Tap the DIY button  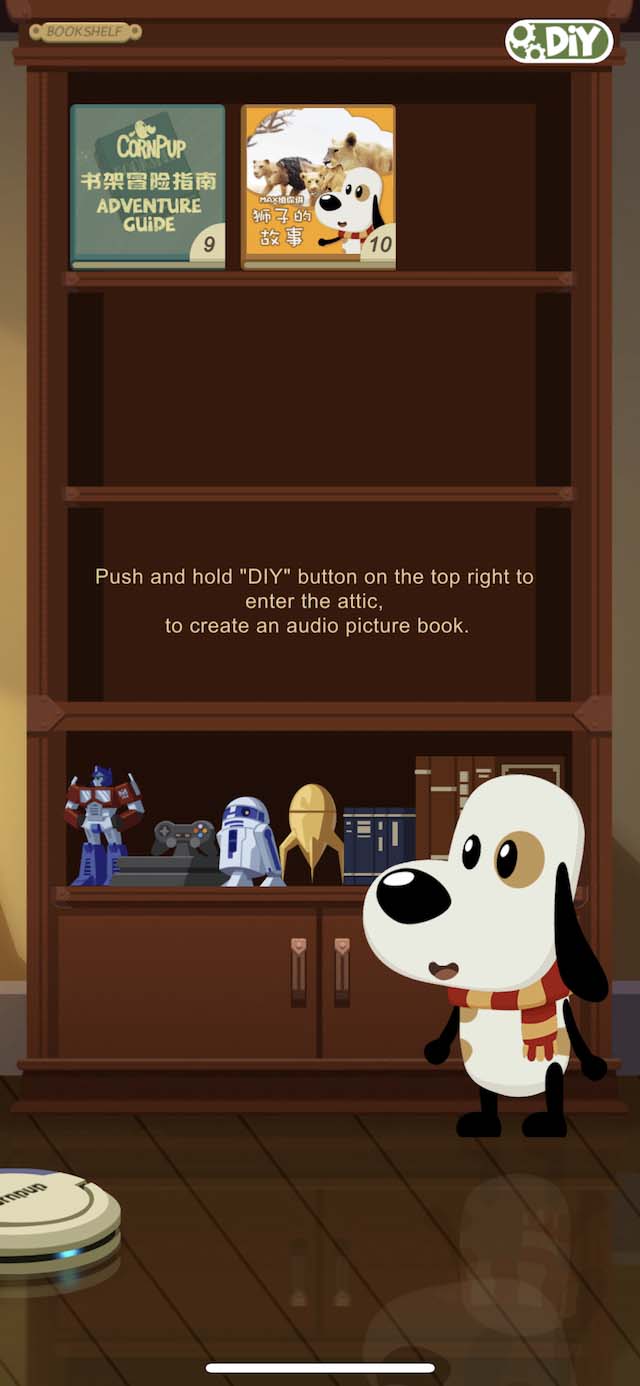tap(559, 41)
